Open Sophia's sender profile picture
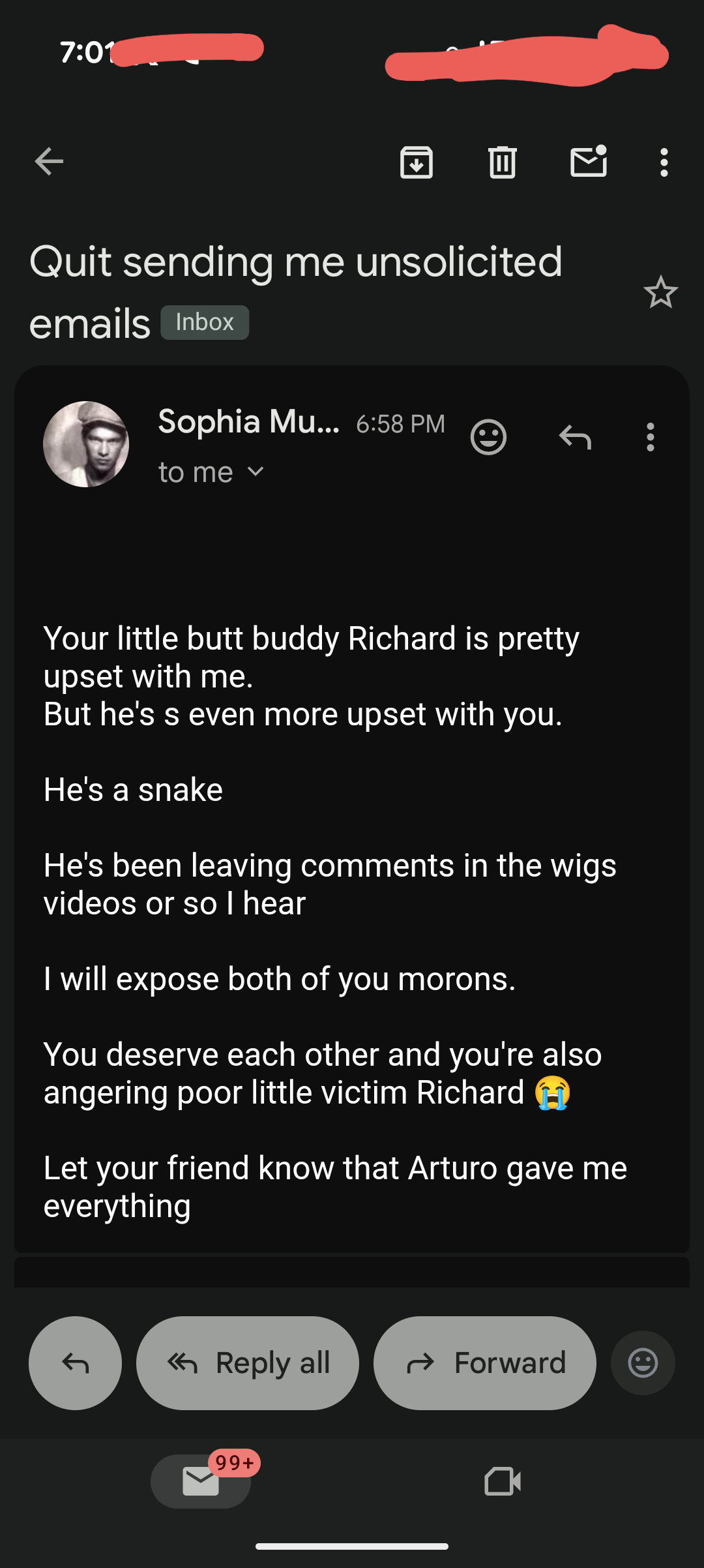704x1568 pixels. (x=86, y=444)
